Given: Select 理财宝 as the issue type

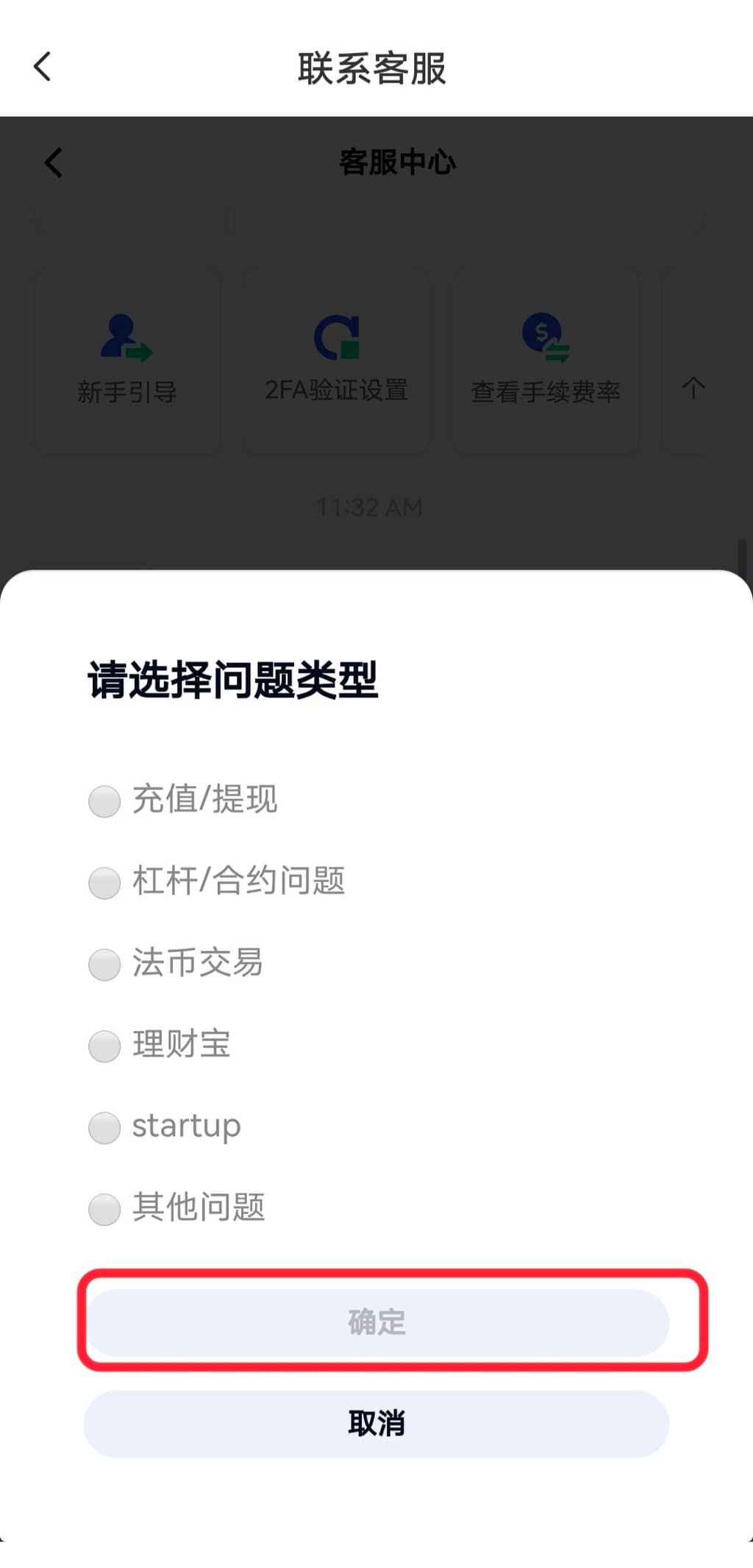Looking at the screenshot, I should pyautogui.click(x=104, y=1046).
